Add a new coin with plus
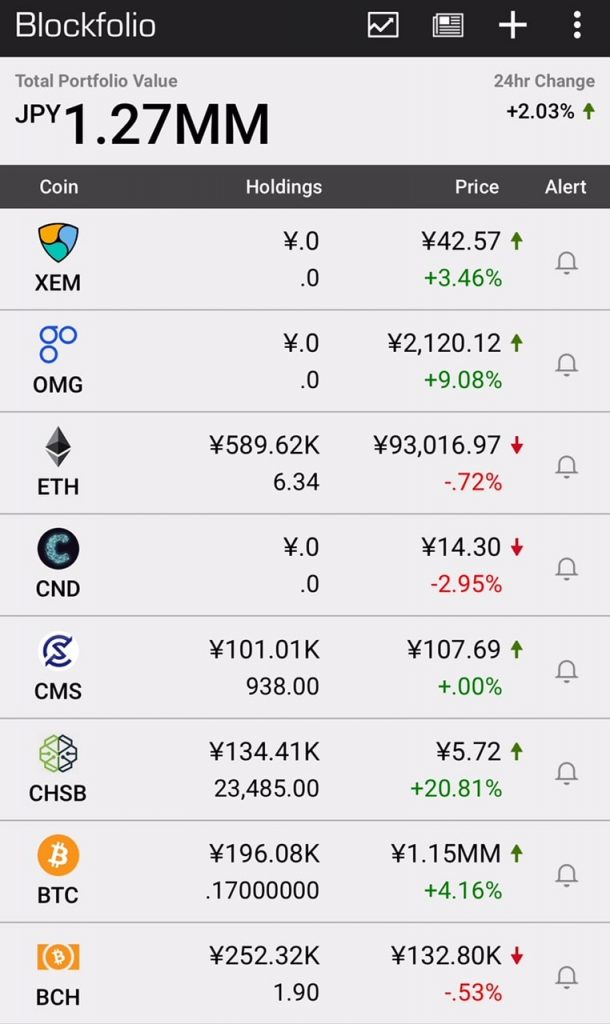The width and height of the screenshot is (610, 1024). tap(513, 25)
